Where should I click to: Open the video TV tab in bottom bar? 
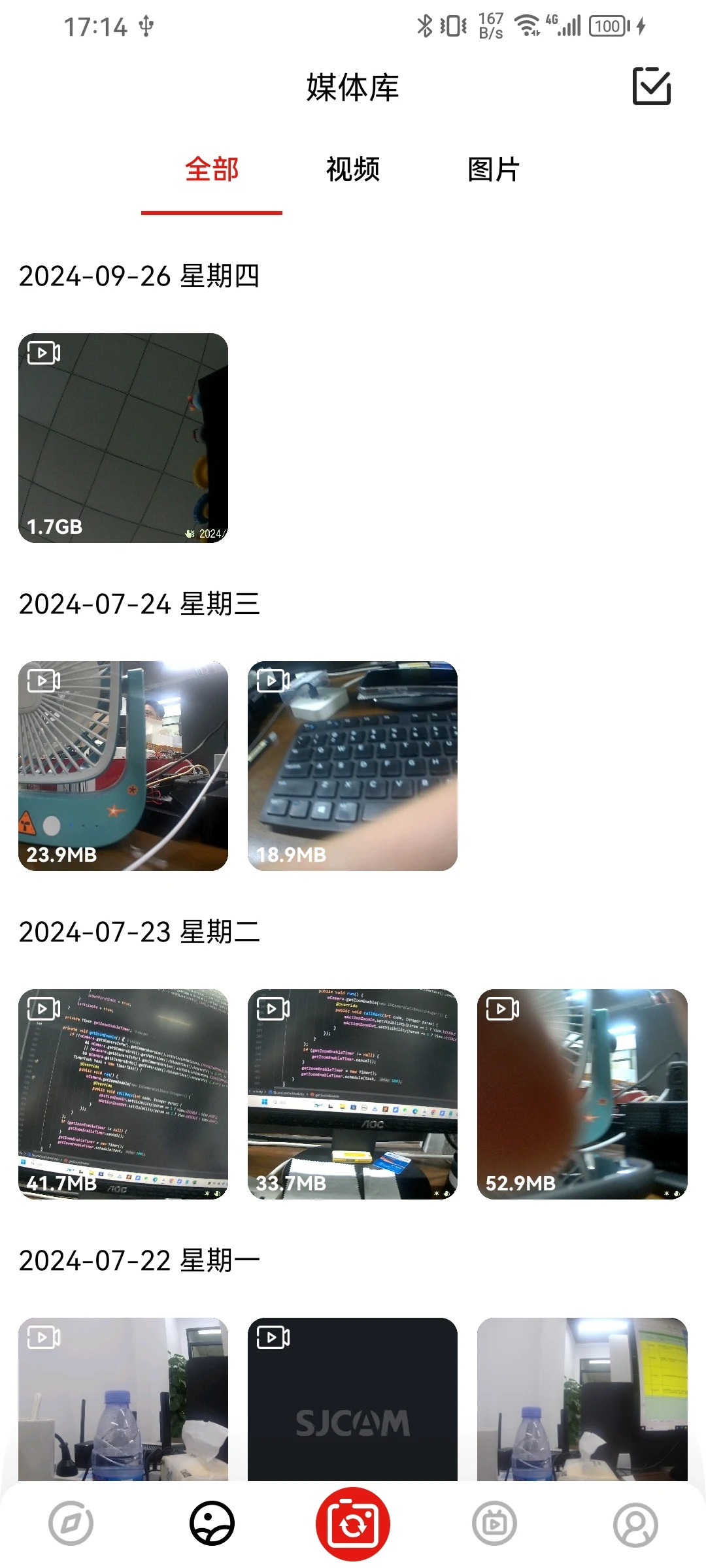(494, 1524)
